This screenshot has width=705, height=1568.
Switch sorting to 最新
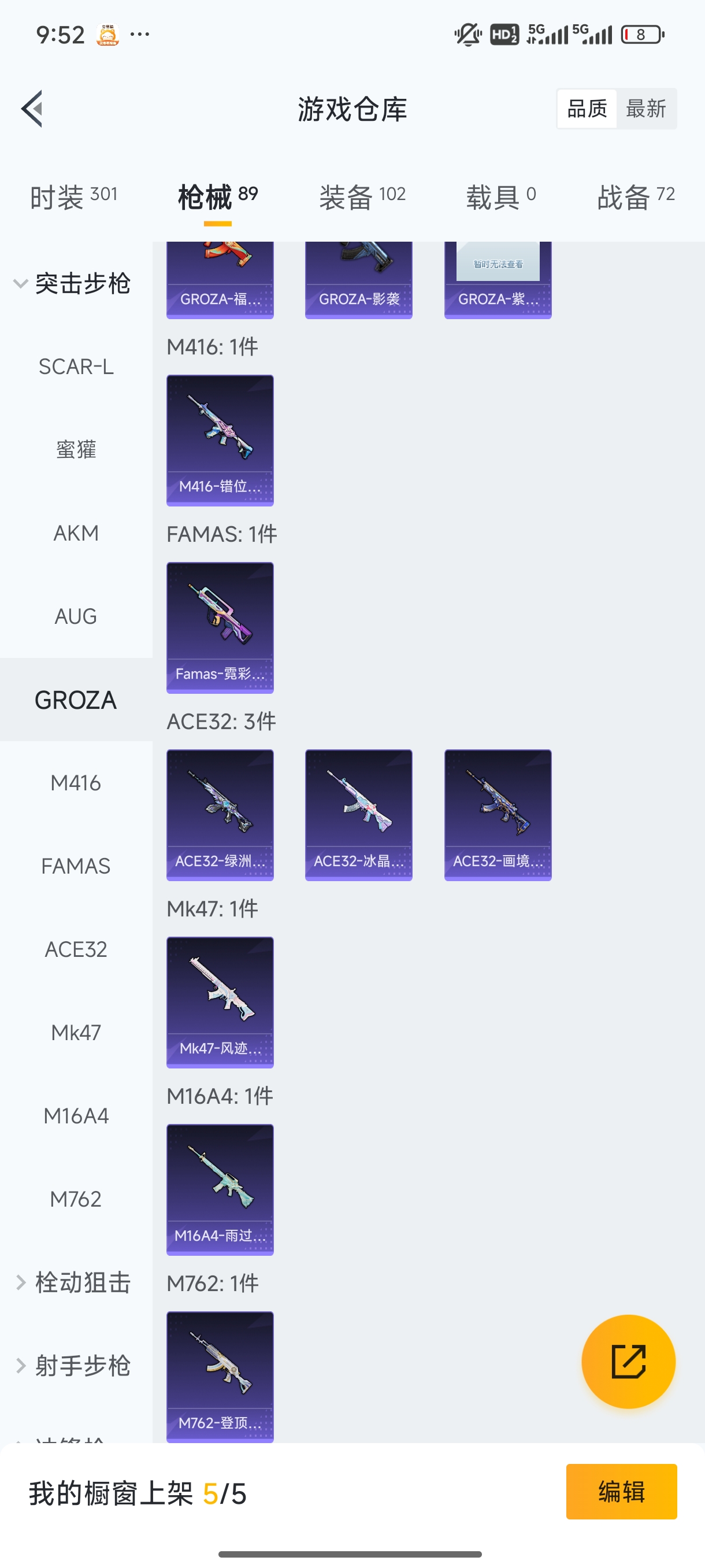tap(647, 108)
